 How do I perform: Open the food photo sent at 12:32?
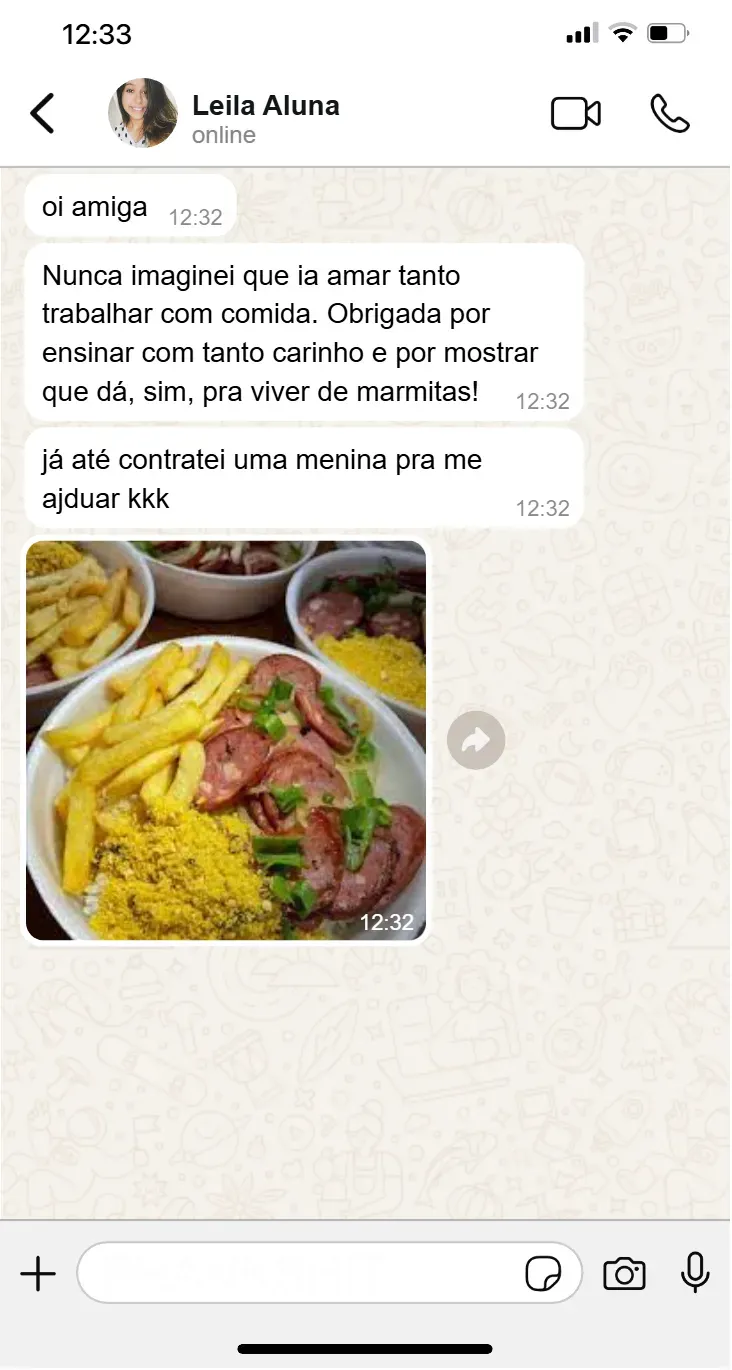[x=226, y=740]
